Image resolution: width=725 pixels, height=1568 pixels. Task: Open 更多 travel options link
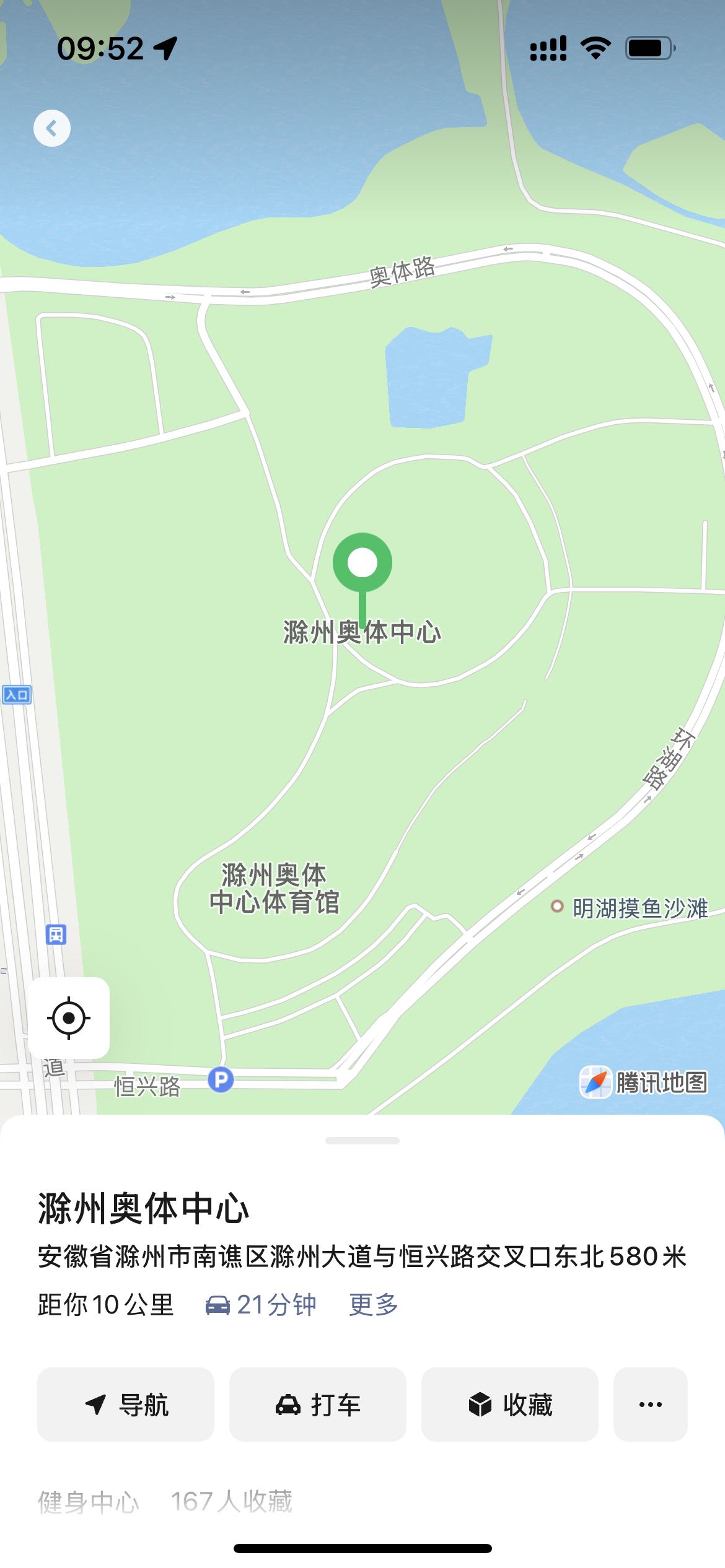tap(373, 1305)
